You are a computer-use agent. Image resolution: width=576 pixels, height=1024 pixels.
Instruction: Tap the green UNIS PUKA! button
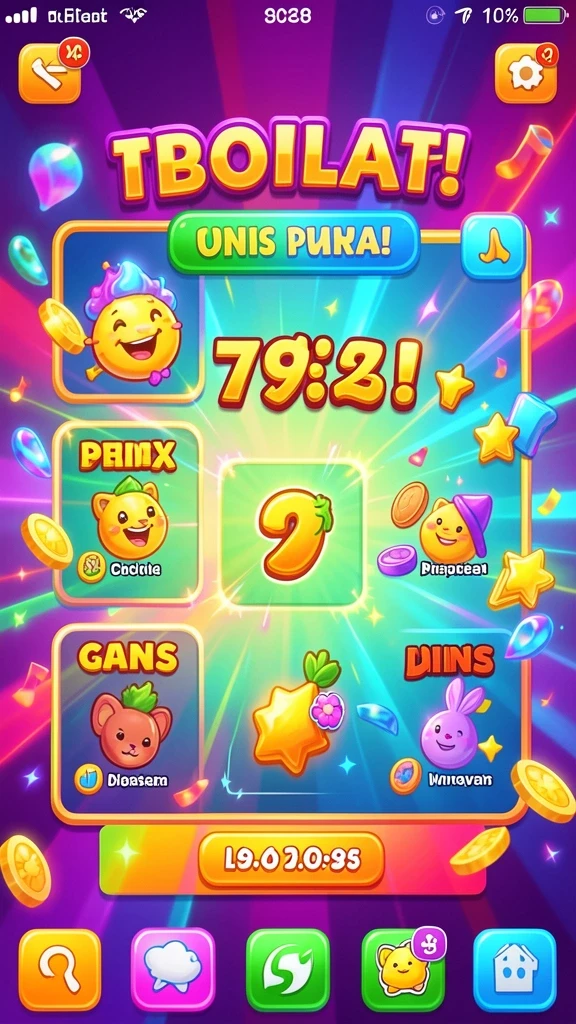[293, 242]
